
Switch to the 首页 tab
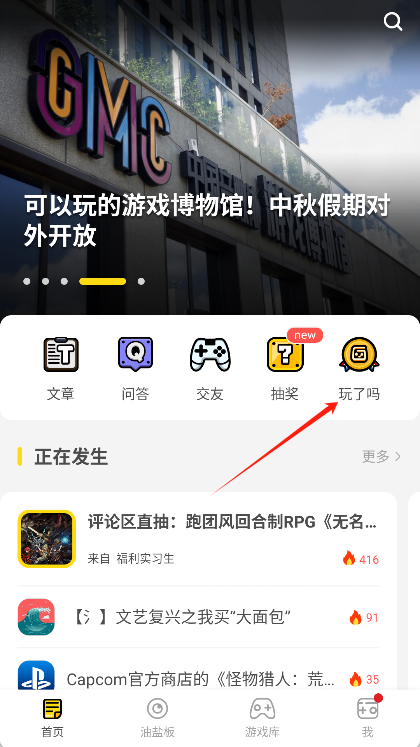(x=52, y=718)
